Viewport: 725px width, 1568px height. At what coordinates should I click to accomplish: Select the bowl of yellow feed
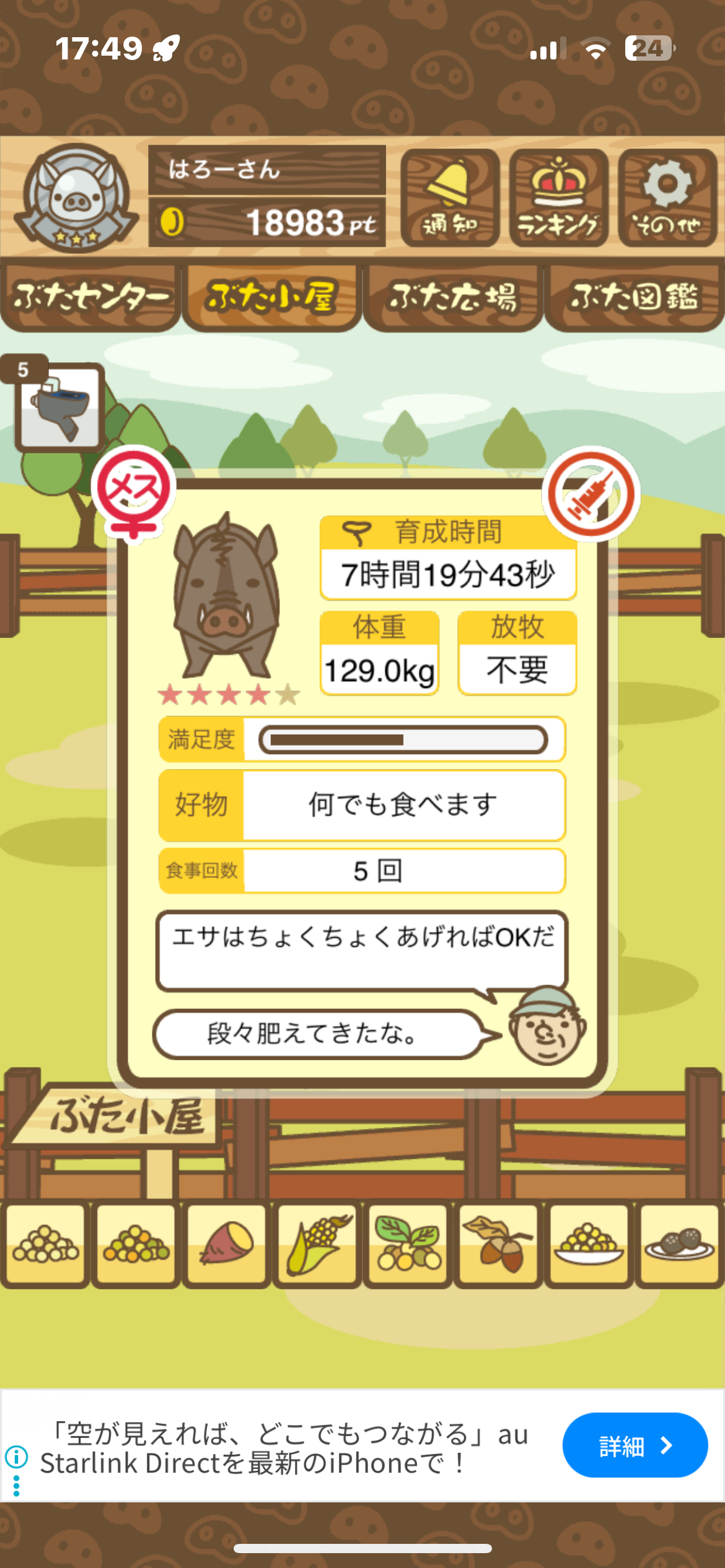(x=589, y=1244)
